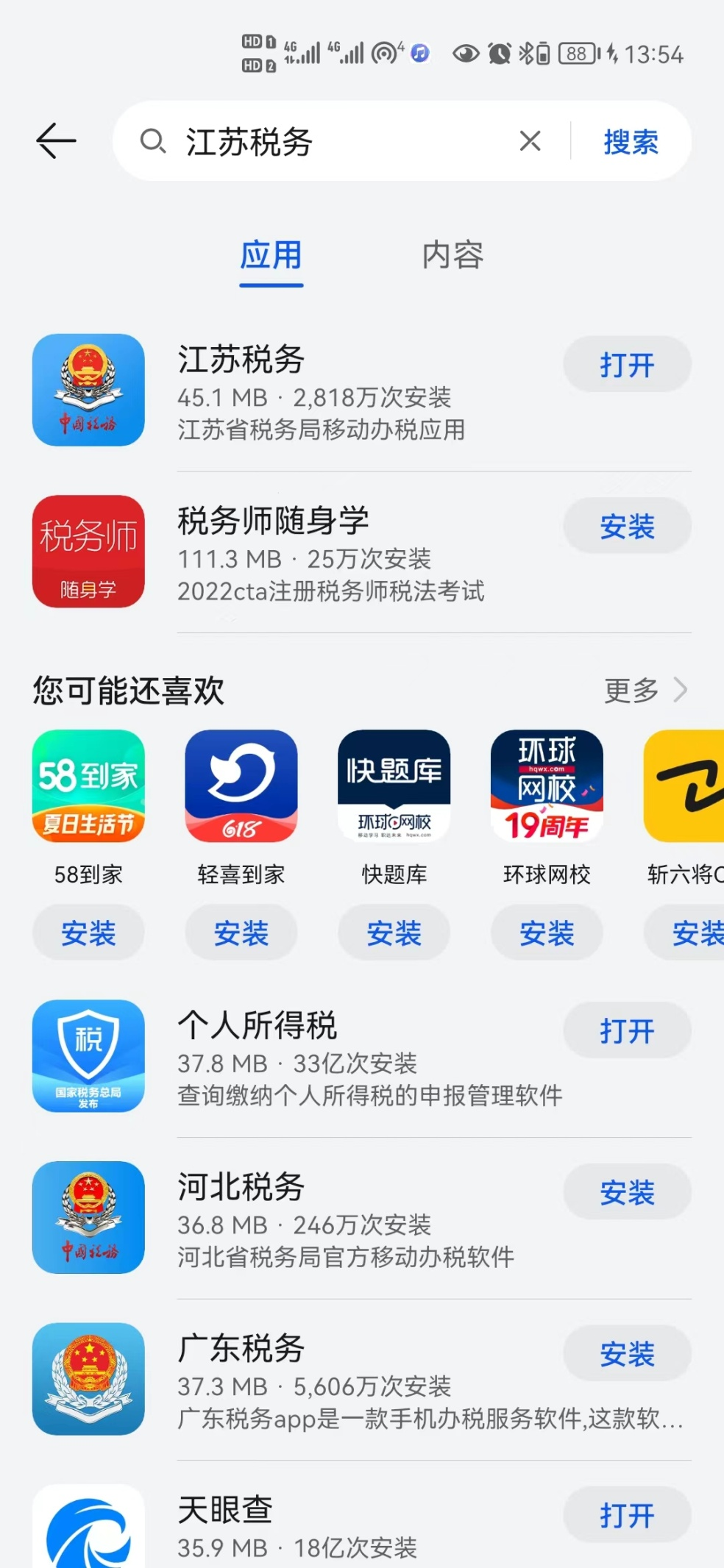
Task: Install 轻喜到家
Action: [241, 933]
